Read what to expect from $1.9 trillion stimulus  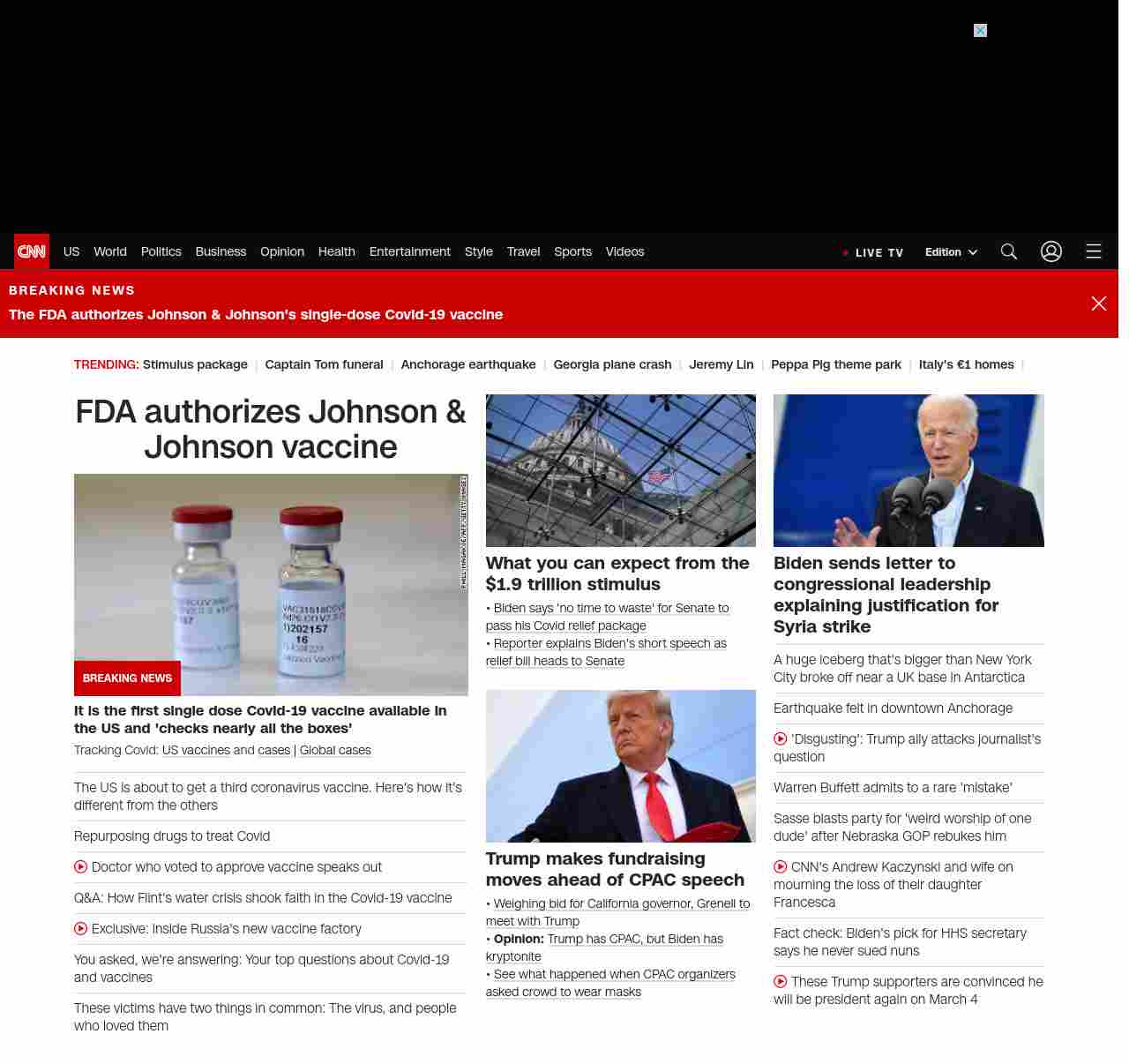[617, 573]
